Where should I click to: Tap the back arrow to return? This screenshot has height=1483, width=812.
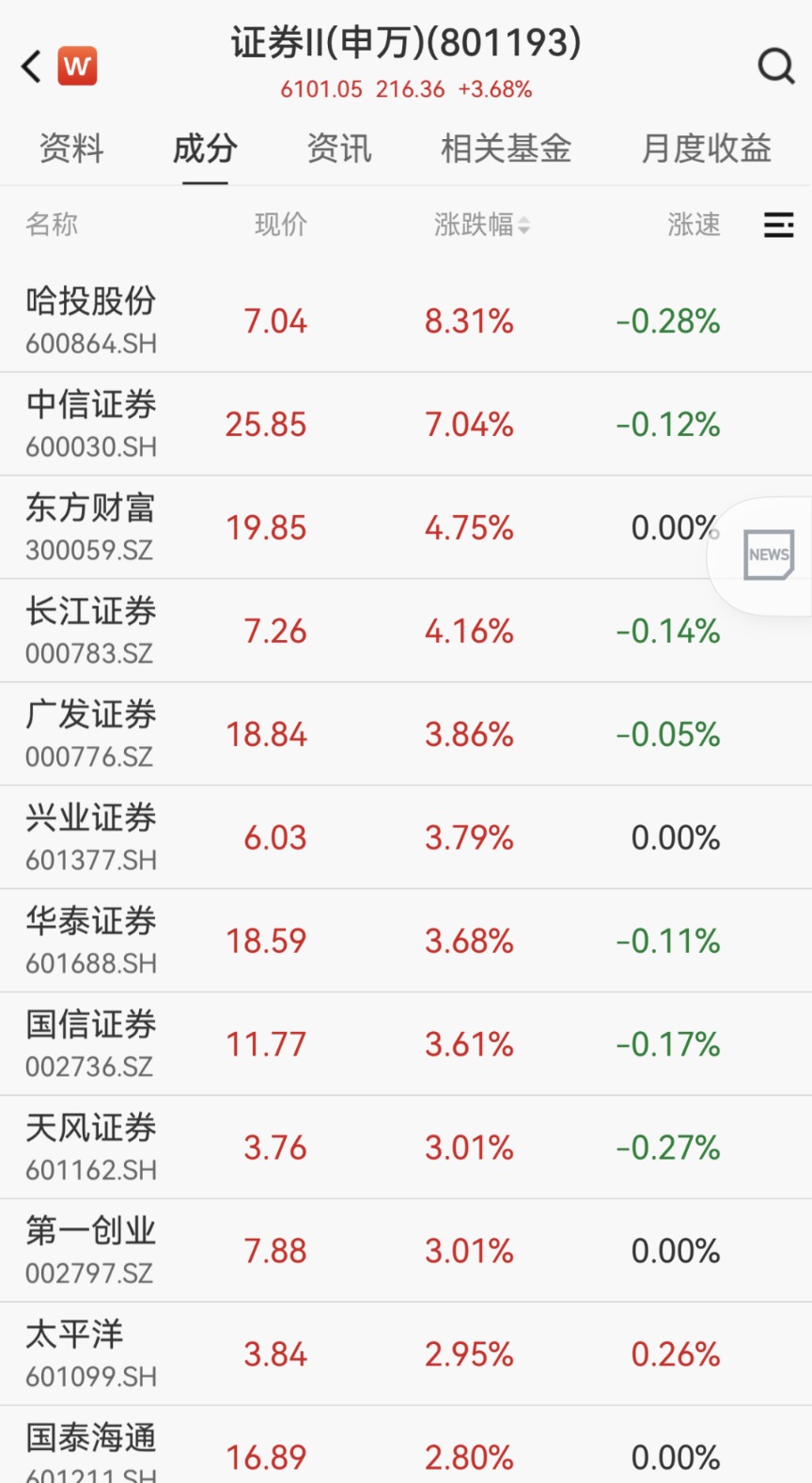click(x=28, y=65)
